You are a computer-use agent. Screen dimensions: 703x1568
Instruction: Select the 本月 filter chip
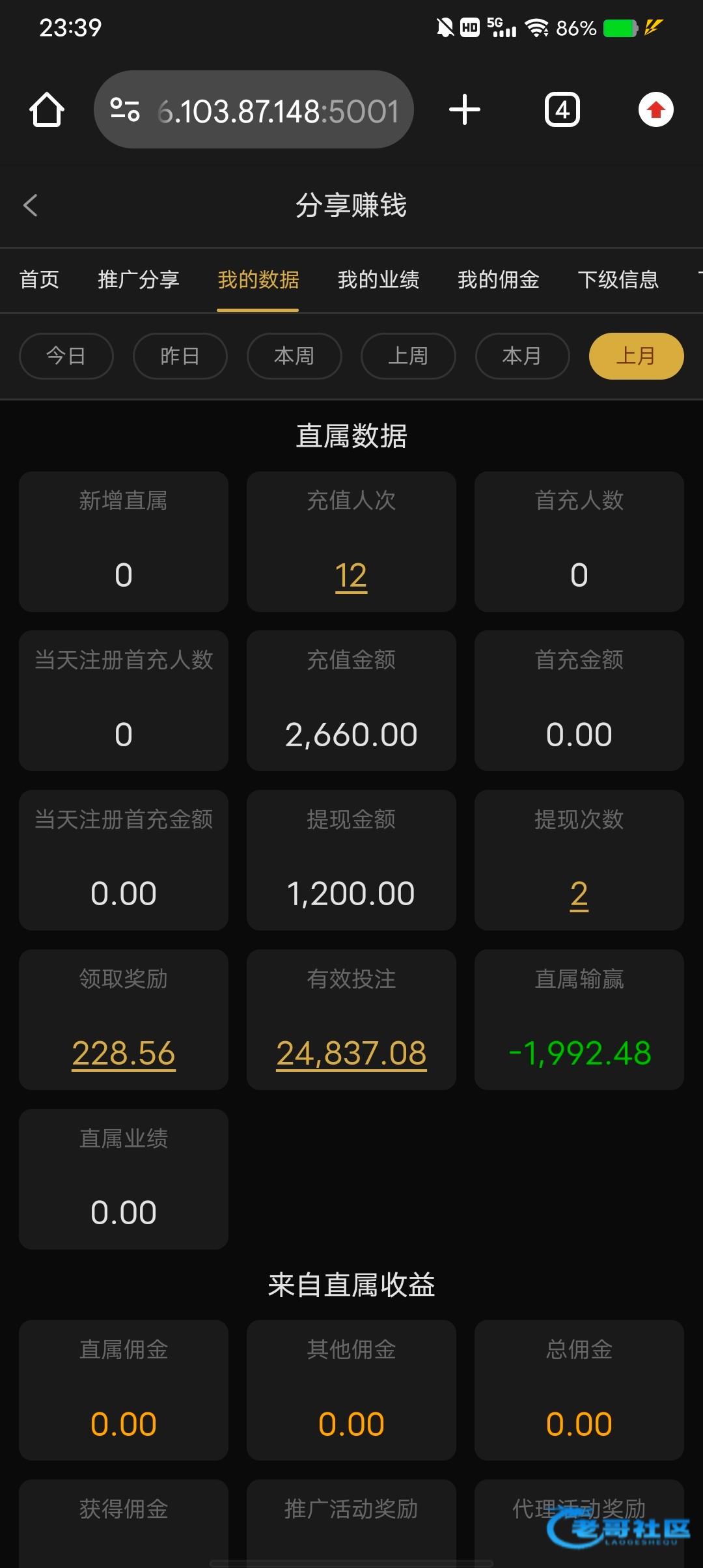pyautogui.click(x=522, y=356)
